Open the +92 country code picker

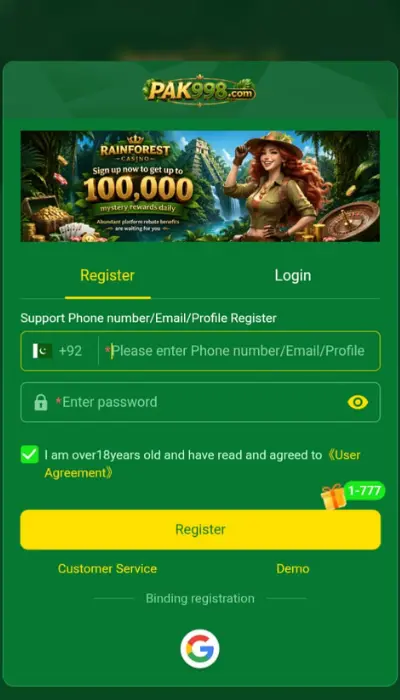(x=58, y=351)
